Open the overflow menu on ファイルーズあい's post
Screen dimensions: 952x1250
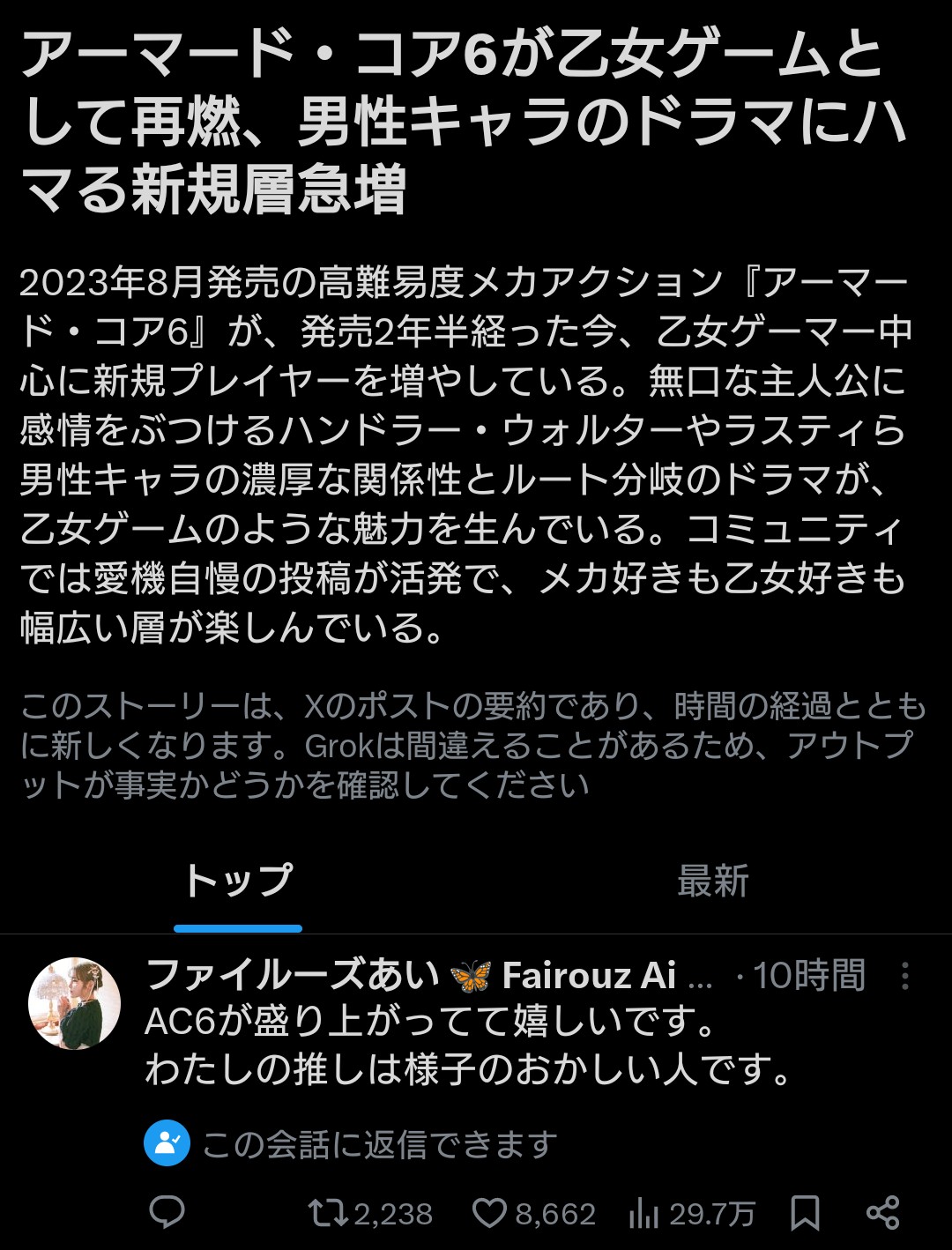[x=905, y=976]
